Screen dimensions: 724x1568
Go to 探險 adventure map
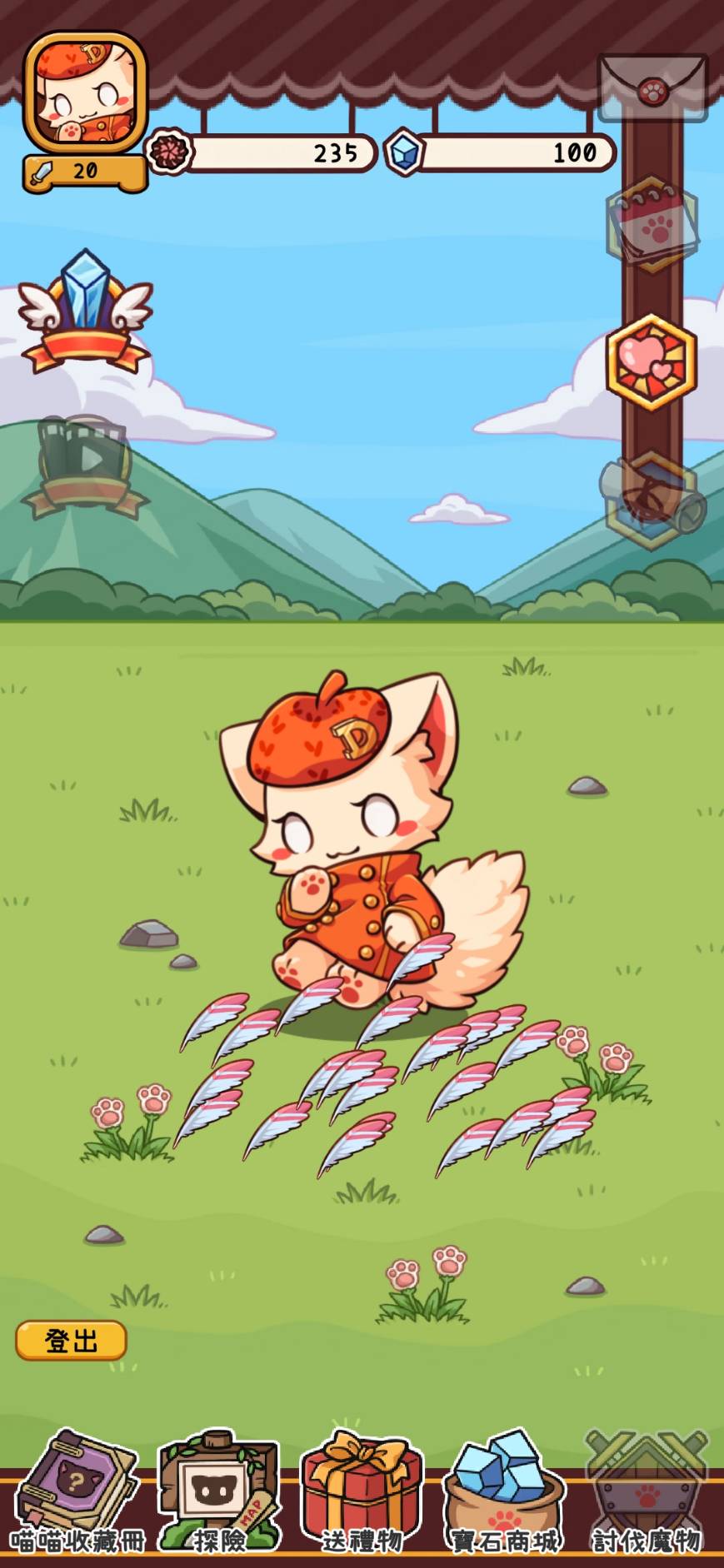tap(219, 1491)
